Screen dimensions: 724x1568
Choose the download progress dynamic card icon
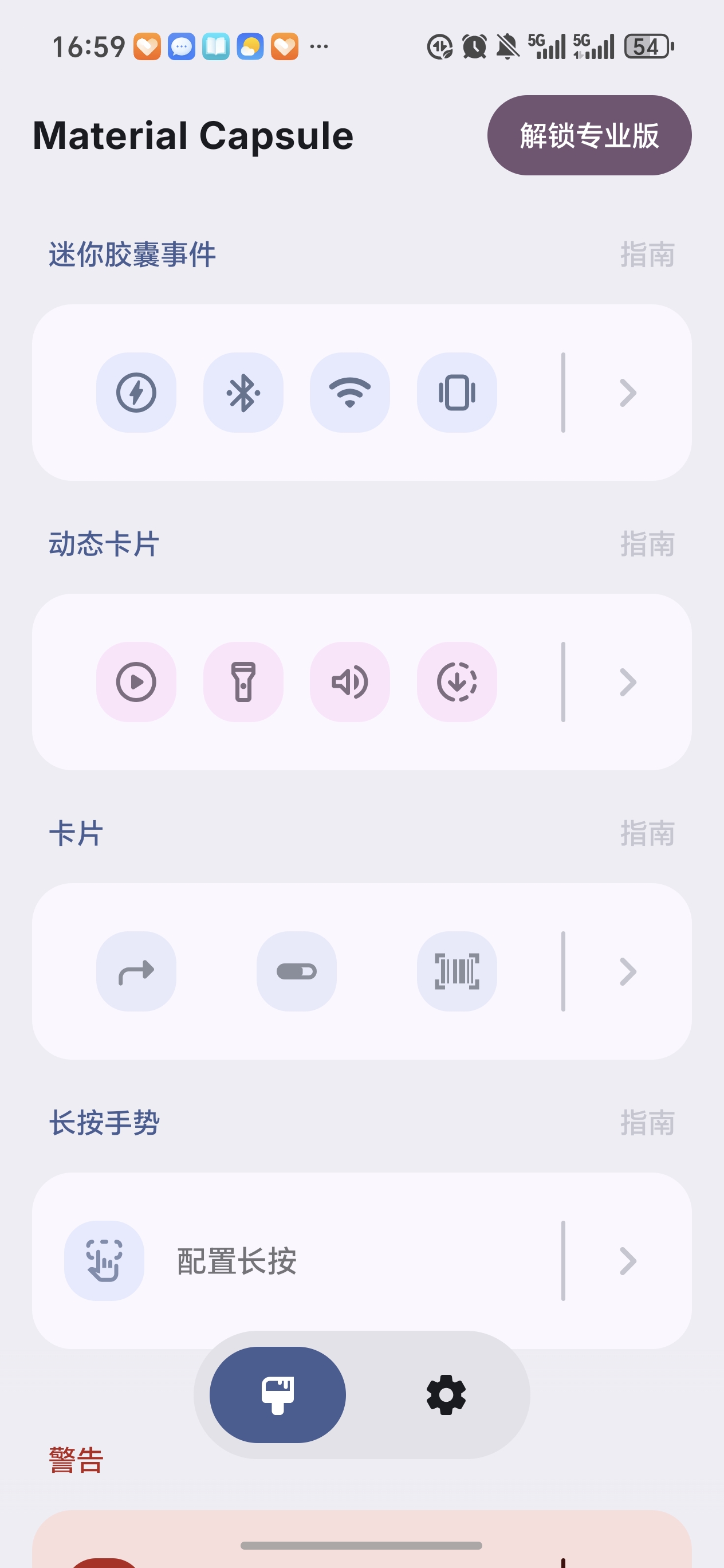click(x=457, y=682)
